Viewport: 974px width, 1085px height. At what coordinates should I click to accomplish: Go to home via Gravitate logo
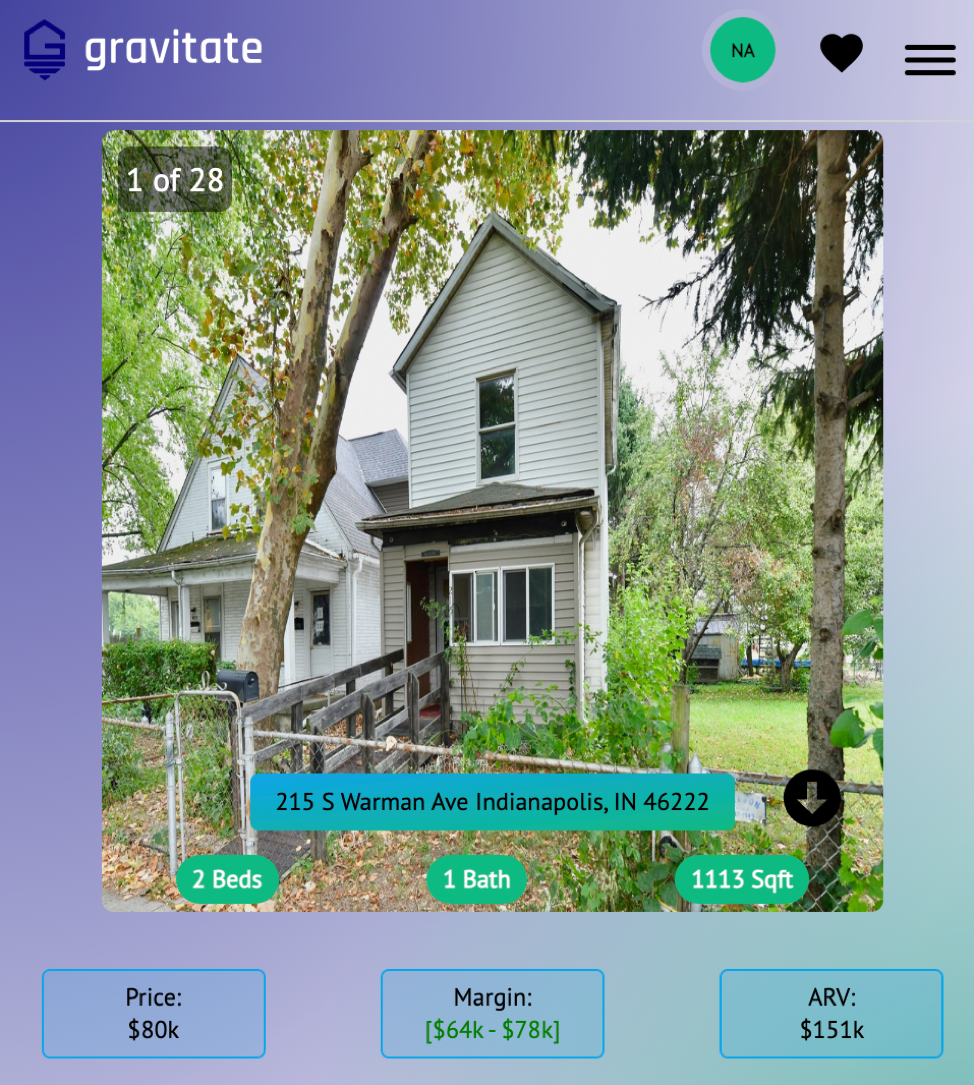pos(143,49)
